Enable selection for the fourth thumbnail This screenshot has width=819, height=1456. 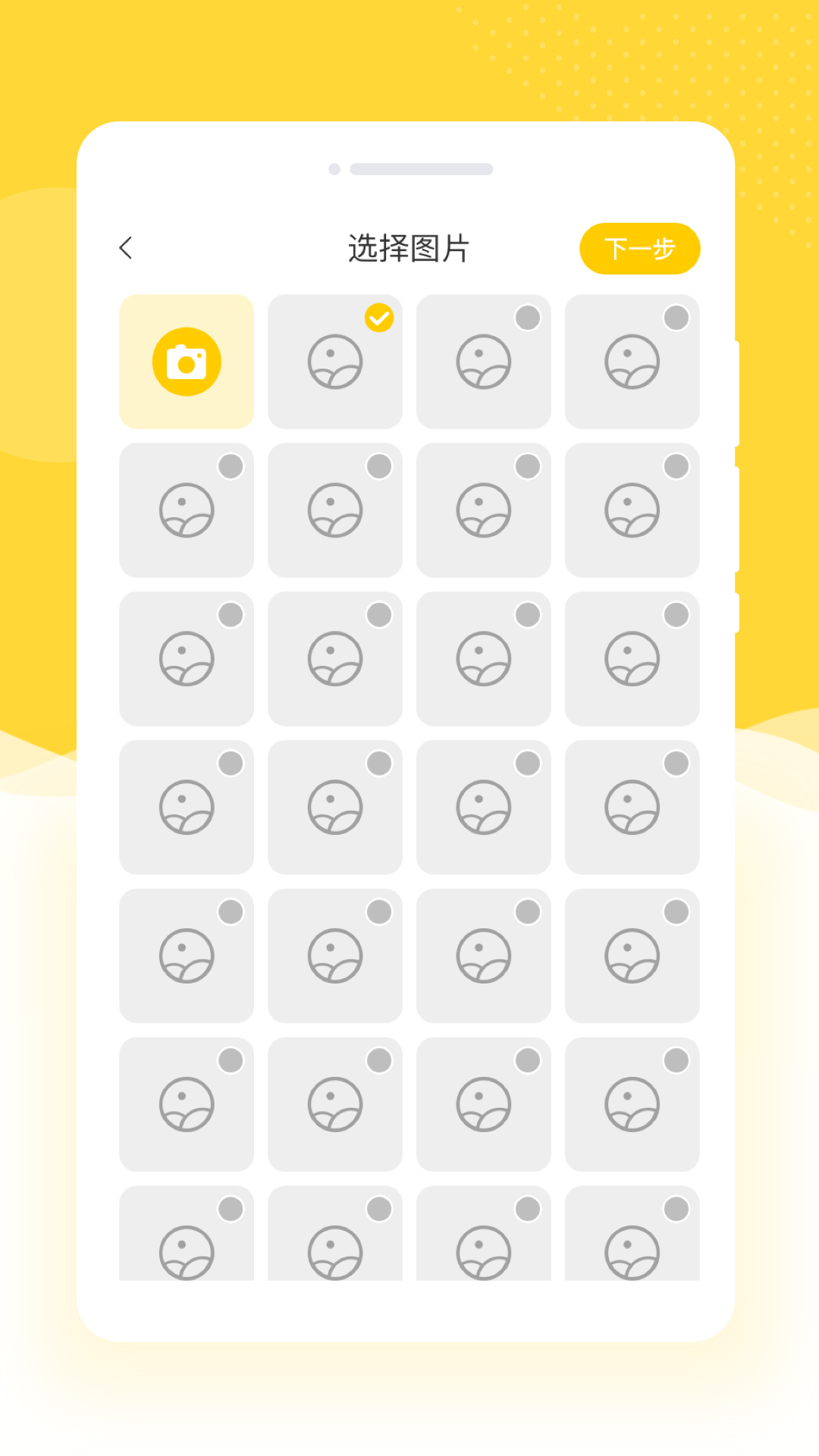coord(676,318)
